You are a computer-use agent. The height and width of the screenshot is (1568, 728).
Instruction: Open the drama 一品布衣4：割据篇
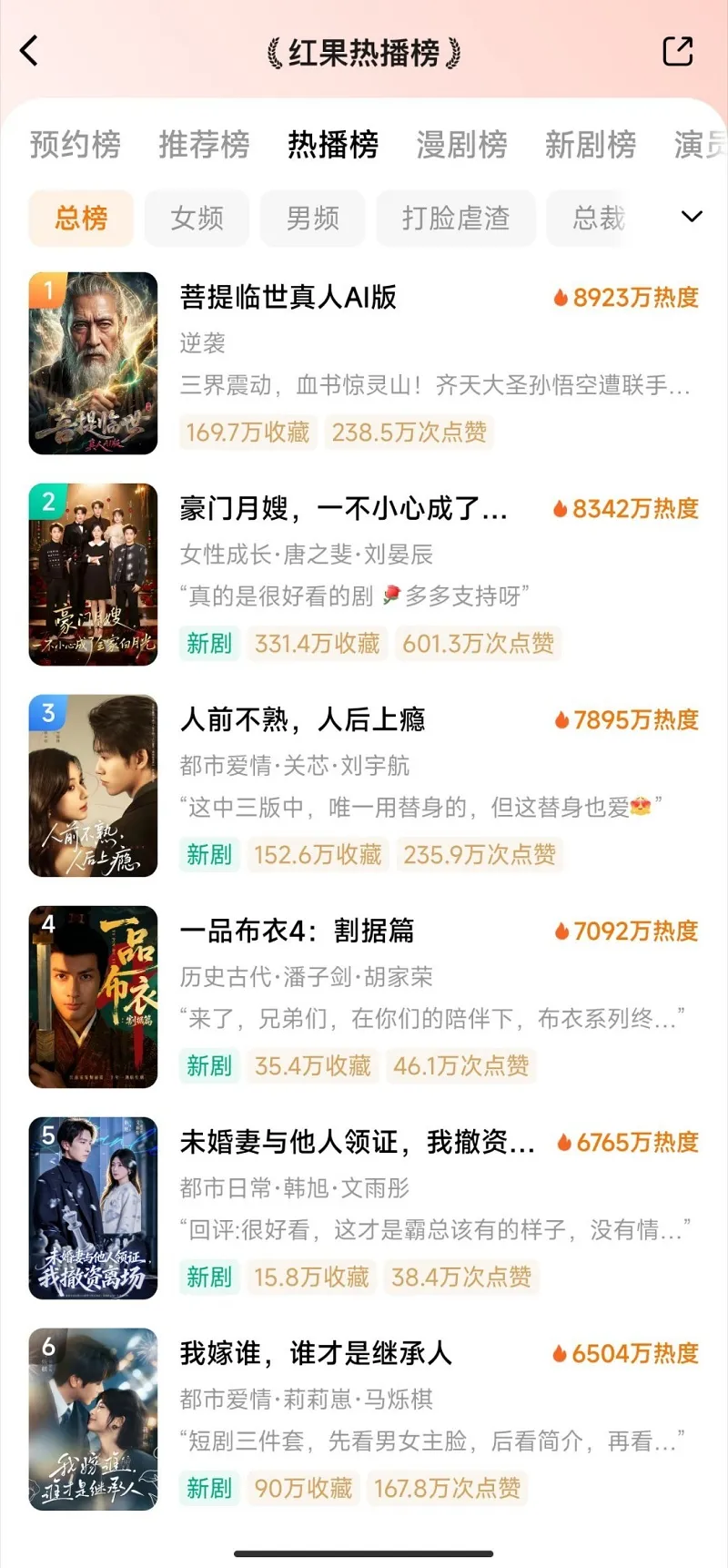click(297, 931)
